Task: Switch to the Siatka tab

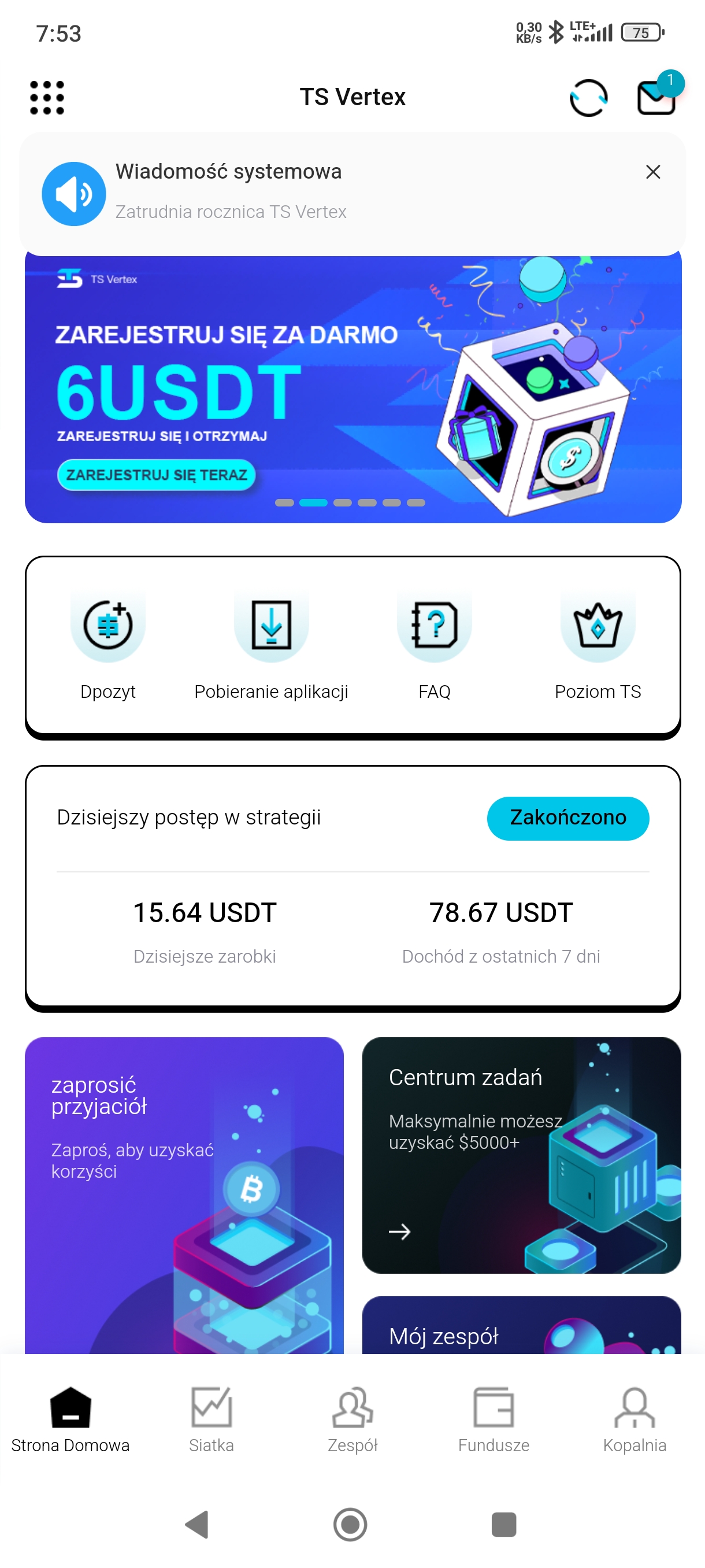Action: [211, 1419]
